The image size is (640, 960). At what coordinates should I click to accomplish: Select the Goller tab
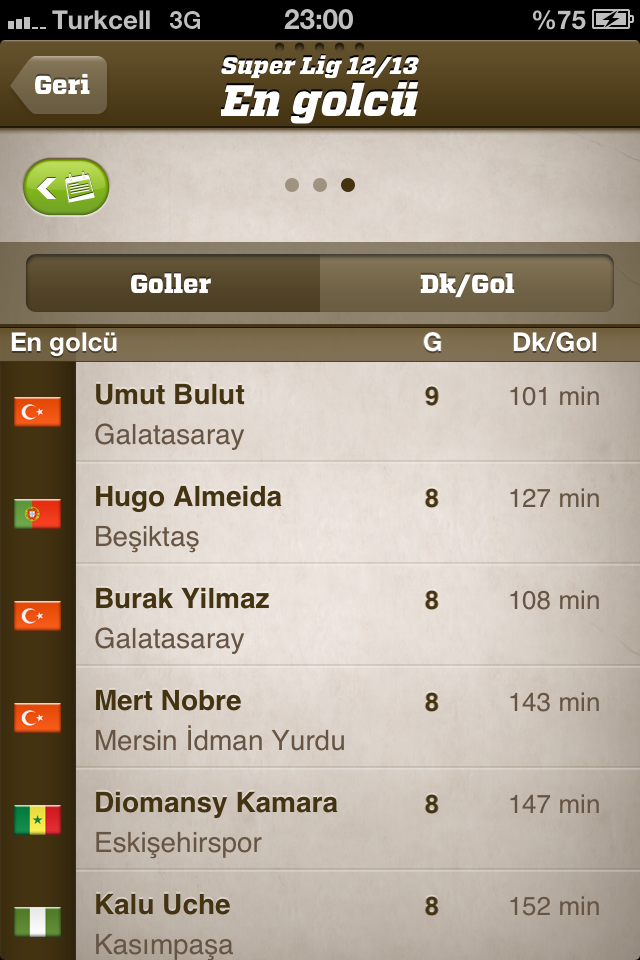pos(172,284)
